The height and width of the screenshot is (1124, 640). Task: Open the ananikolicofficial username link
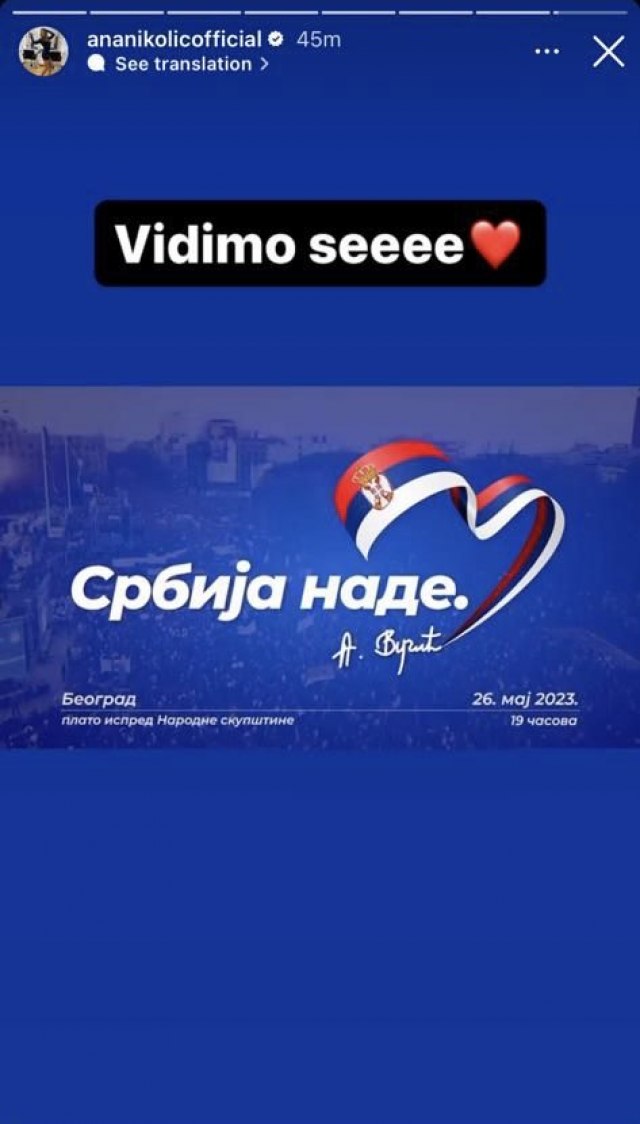tap(174, 39)
